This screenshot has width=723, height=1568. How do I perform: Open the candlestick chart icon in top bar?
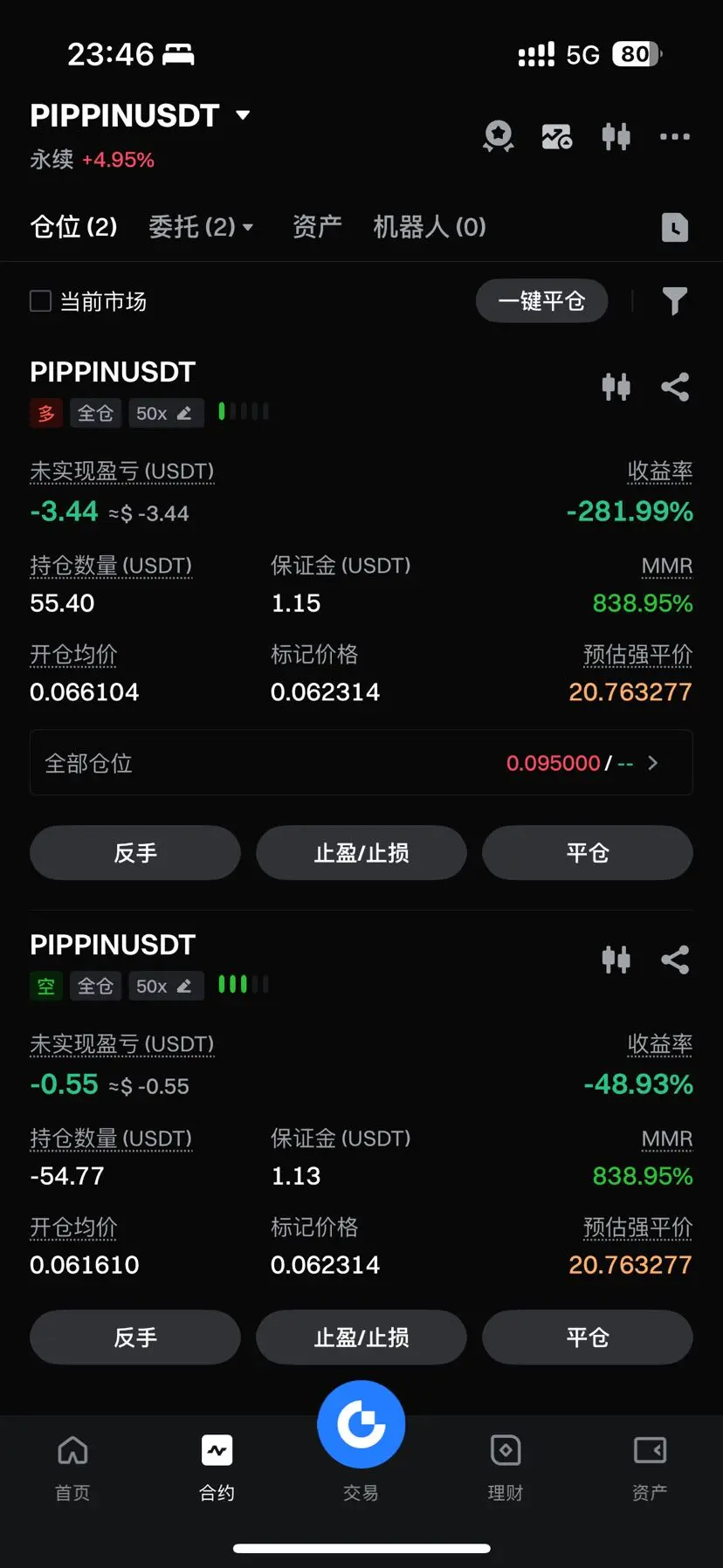point(616,136)
